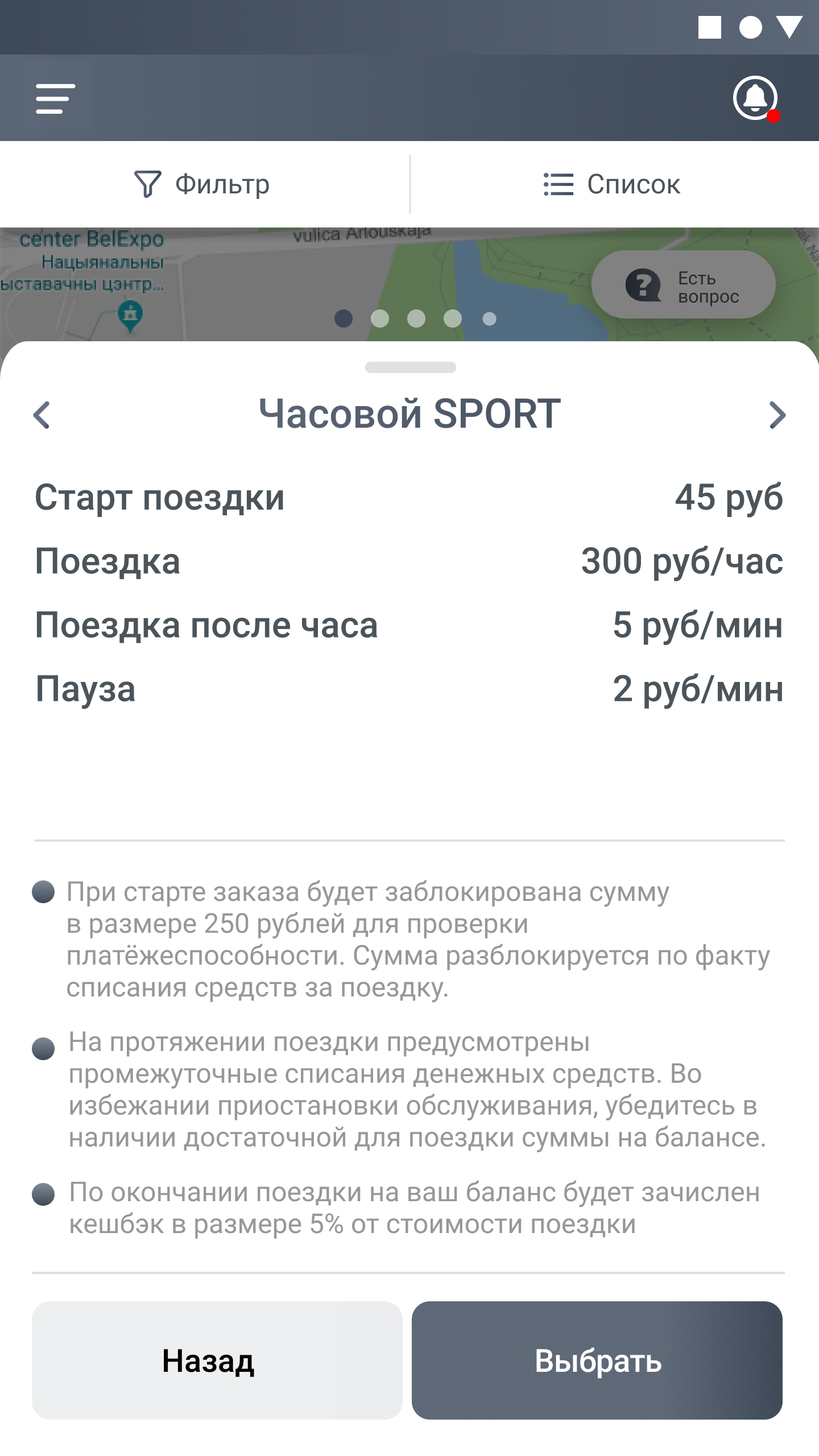
Task: Open the Фильтр options
Action: [x=202, y=184]
